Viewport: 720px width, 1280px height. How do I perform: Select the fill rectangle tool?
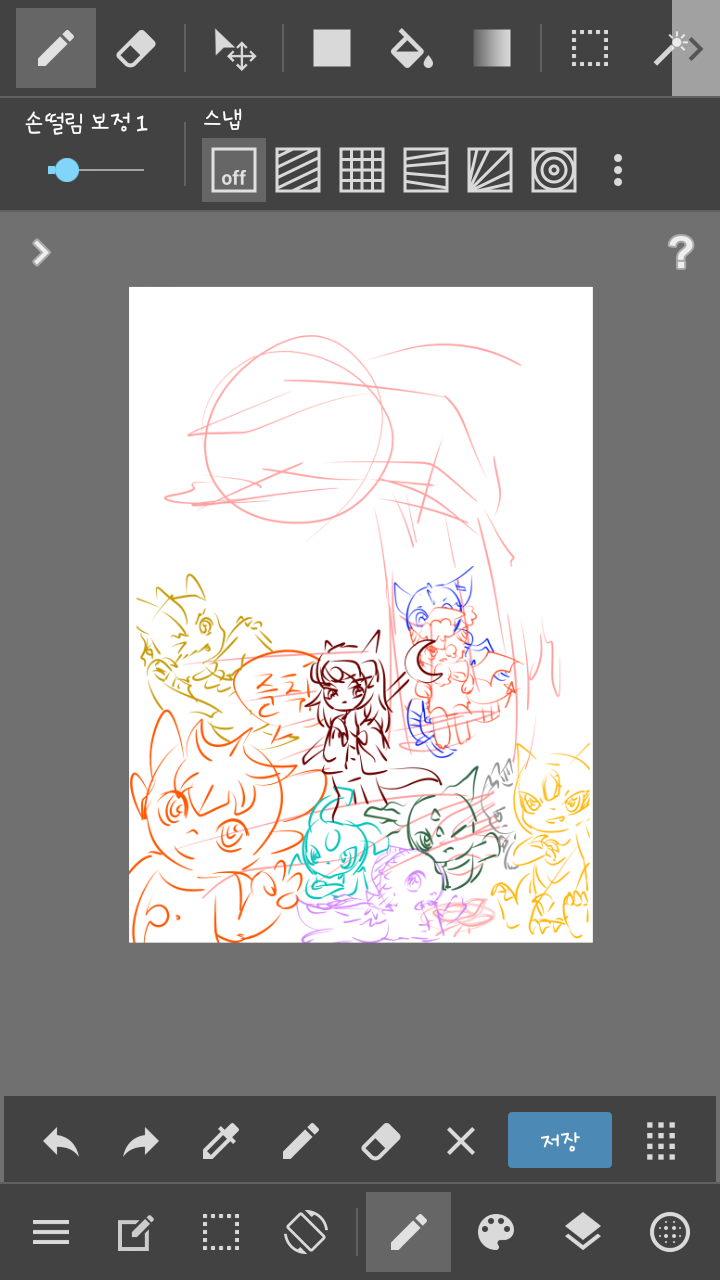point(332,48)
